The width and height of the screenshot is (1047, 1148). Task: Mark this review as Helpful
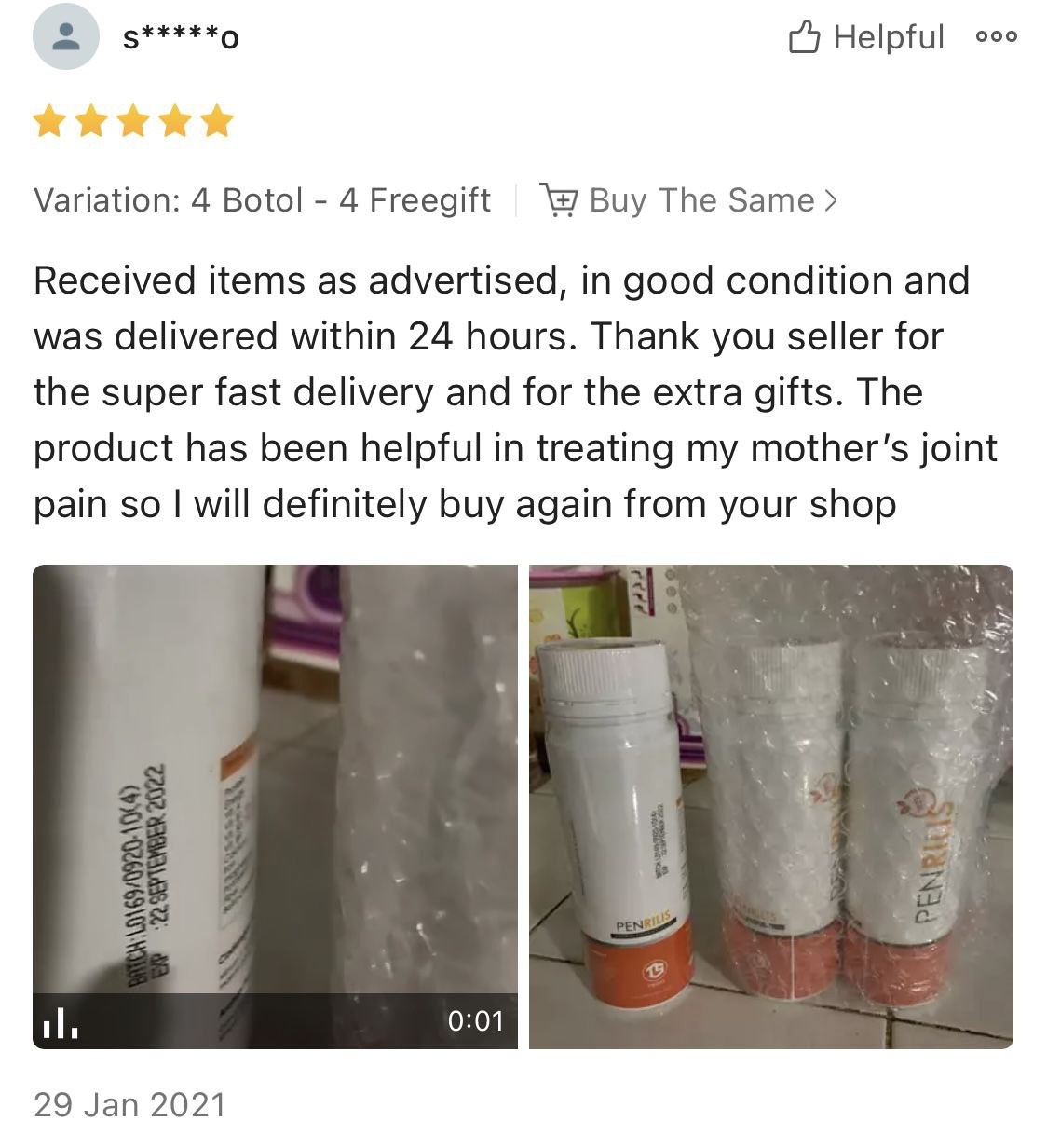pyautogui.click(x=866, y=38)
